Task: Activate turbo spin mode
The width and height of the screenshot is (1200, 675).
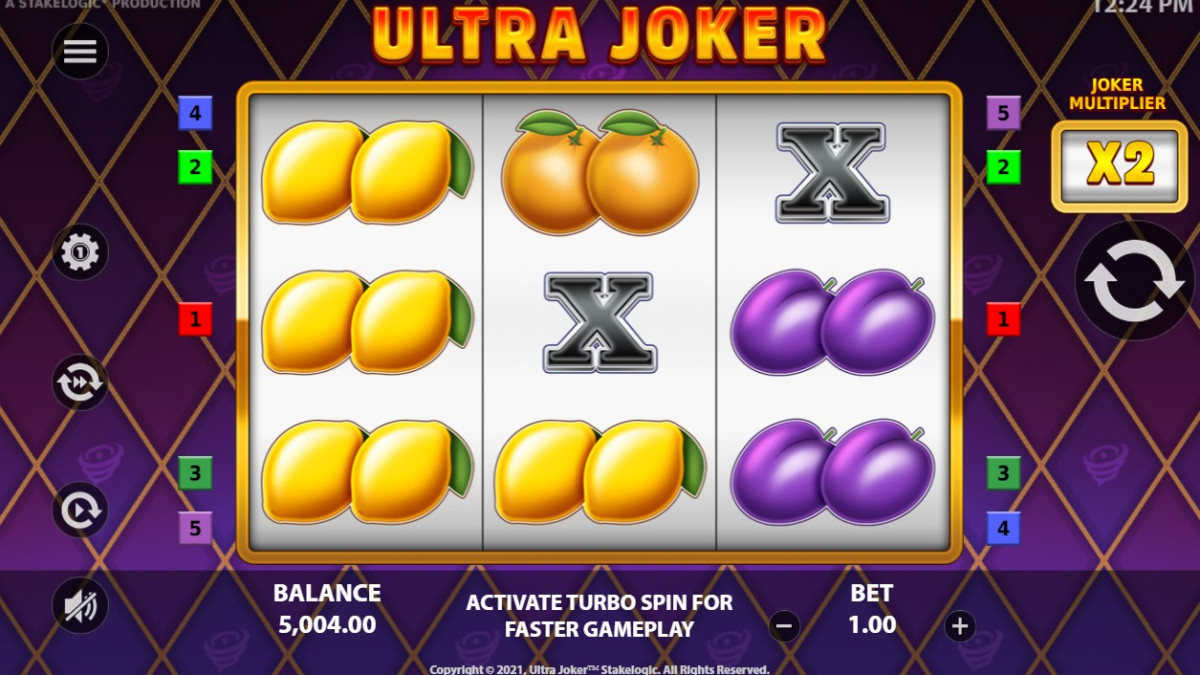Action: (80, 382)
